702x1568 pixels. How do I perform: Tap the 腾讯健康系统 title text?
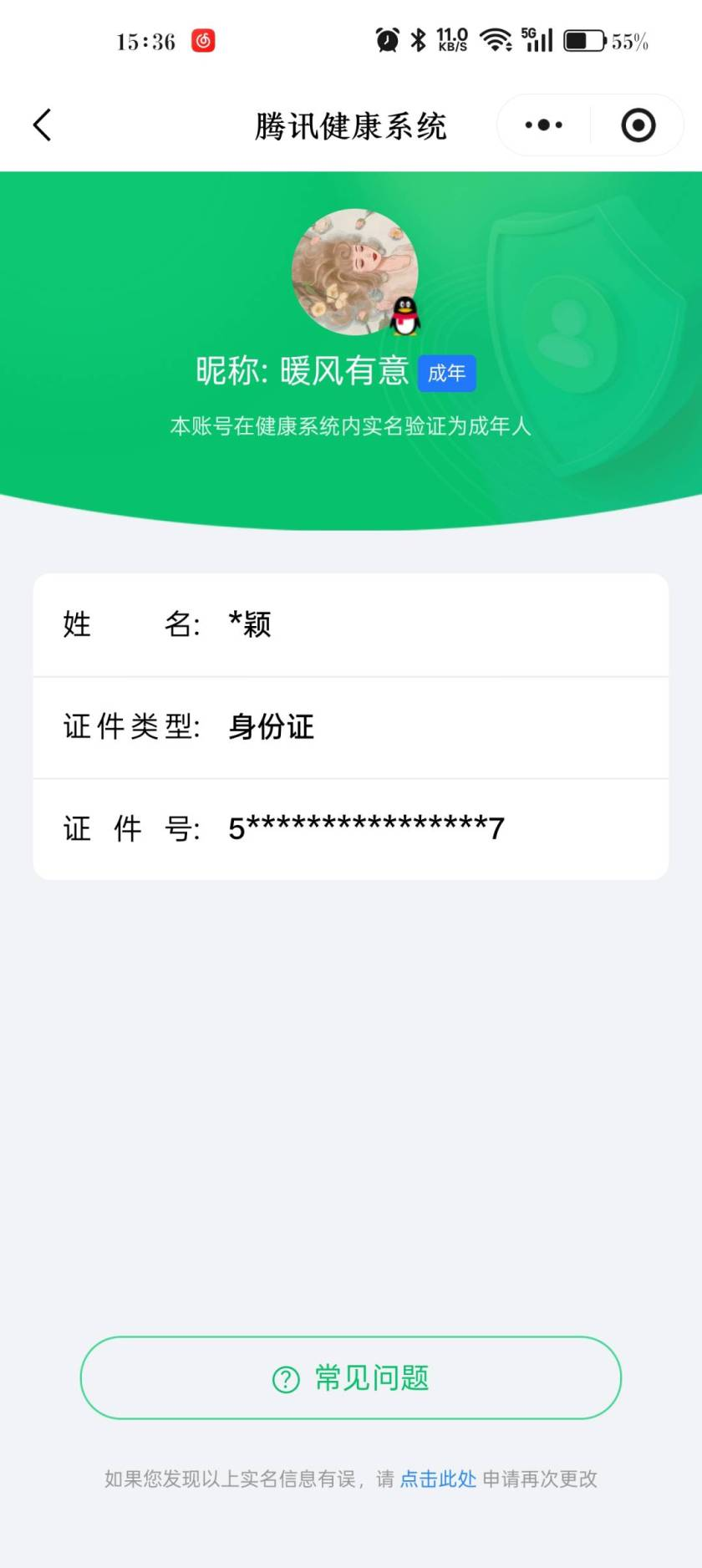(350, 124)
